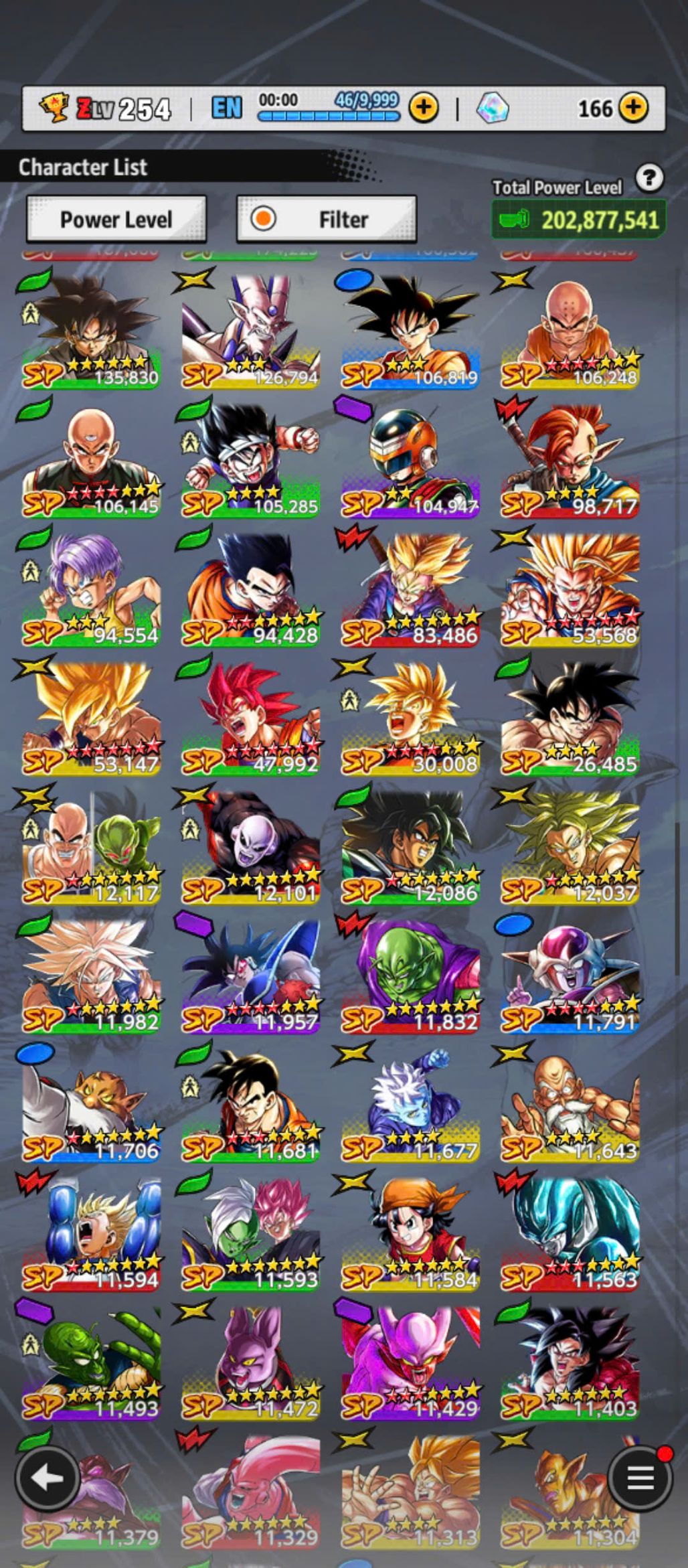The height and width of the screenshot is (1568, 688).
Task: Open the character card showing 98,717
Action: click(570, 461)
